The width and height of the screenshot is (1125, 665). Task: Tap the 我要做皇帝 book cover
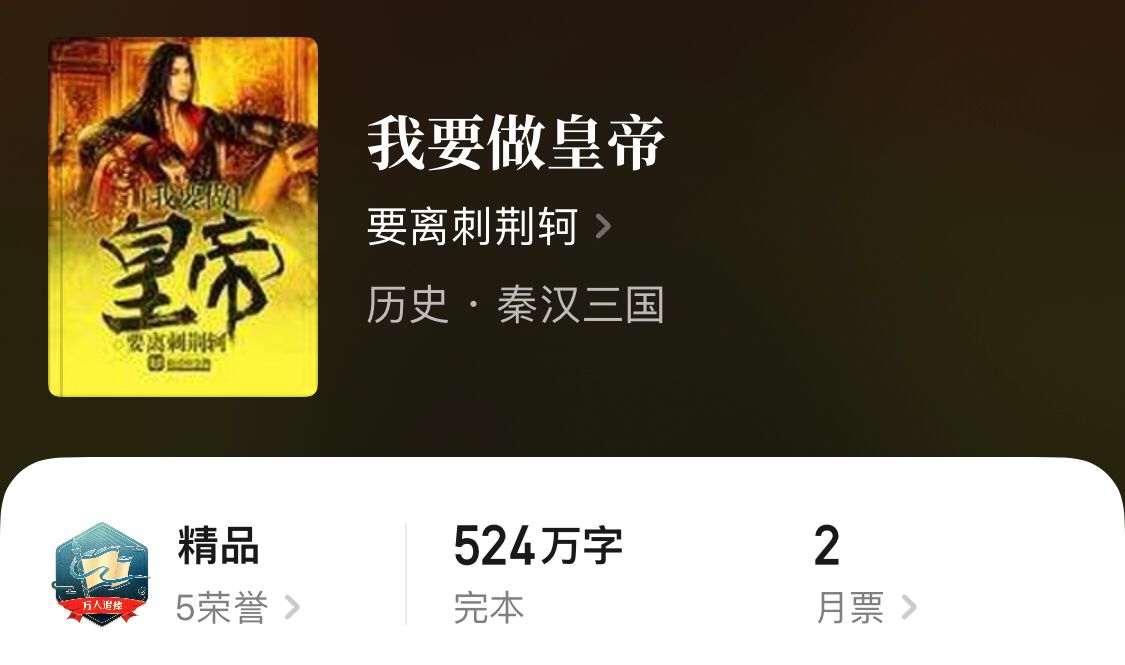coord(183,217)
